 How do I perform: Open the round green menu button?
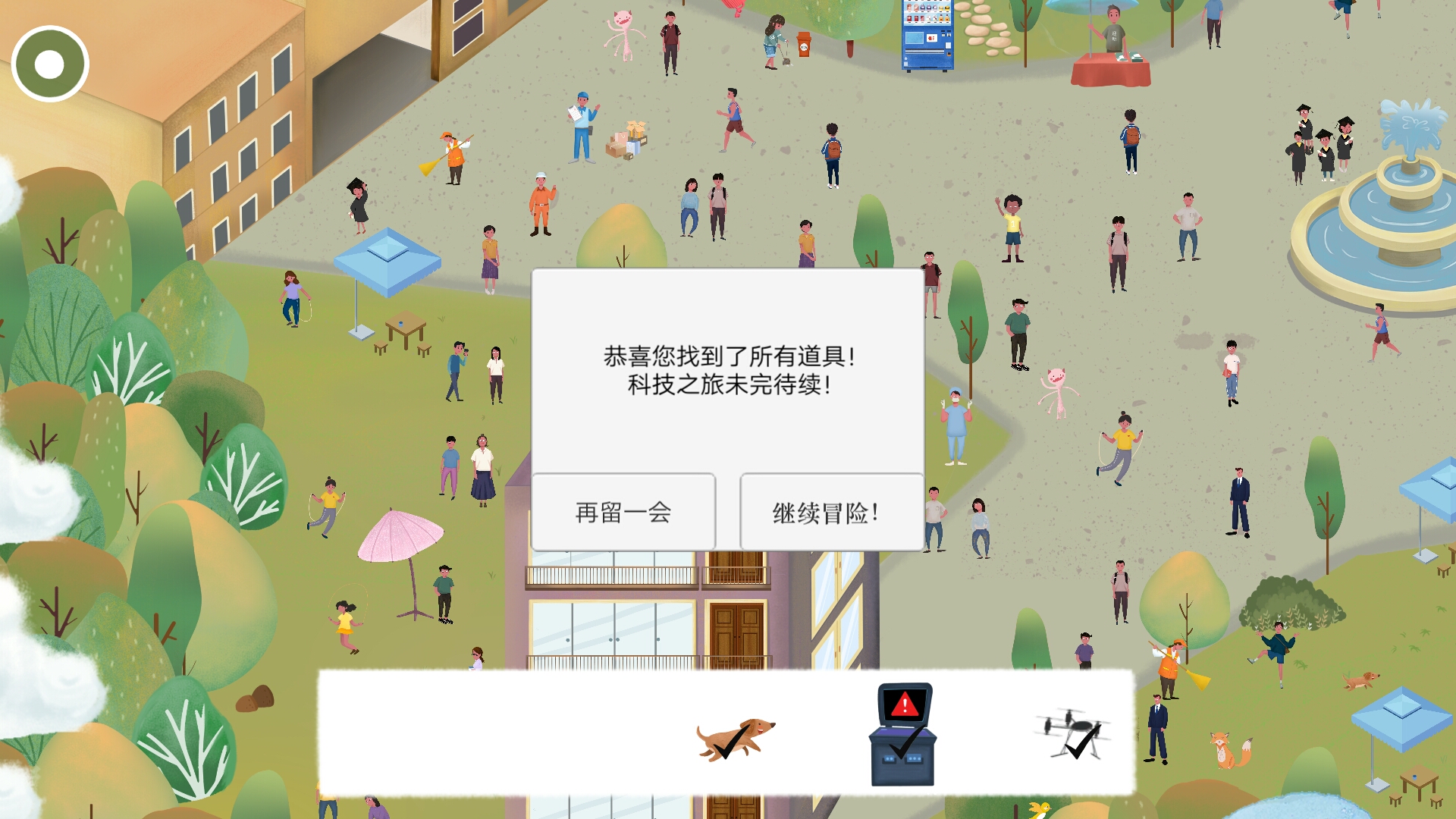tap(50, 64)
